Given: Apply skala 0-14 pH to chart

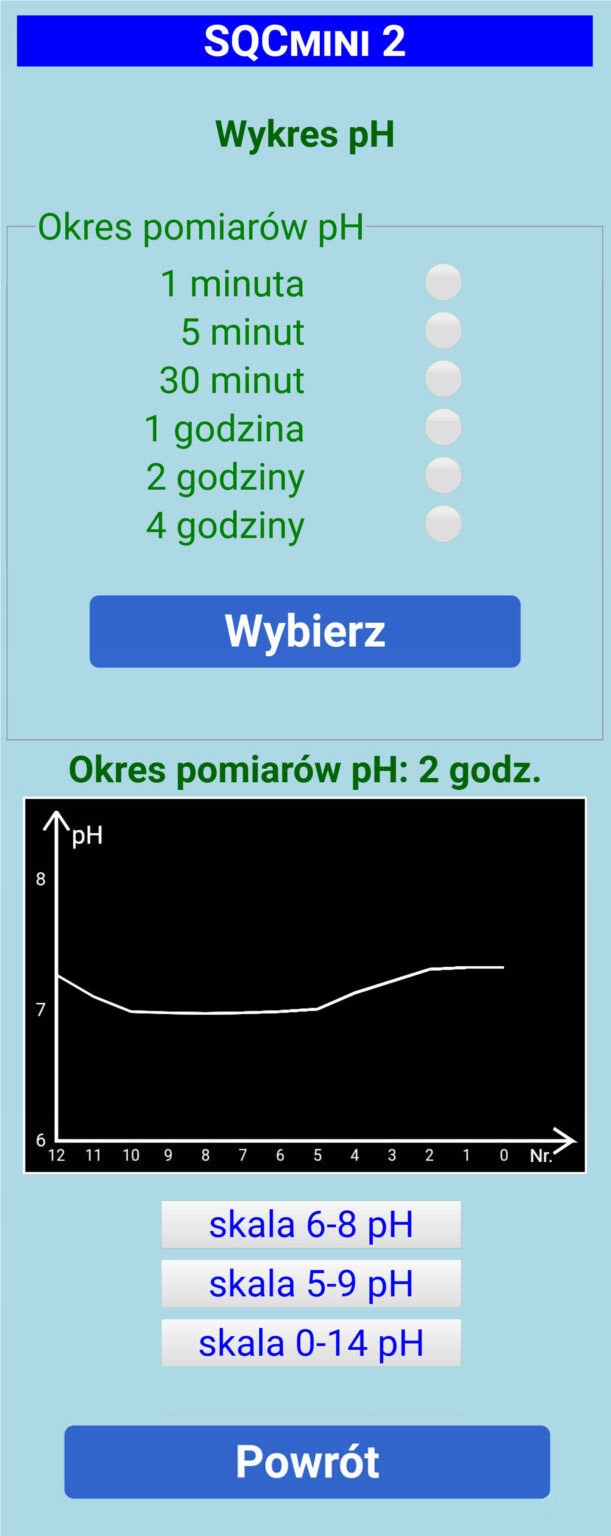Looking at the screenshot, I should pyautogui.click(x=311, y=1343).
